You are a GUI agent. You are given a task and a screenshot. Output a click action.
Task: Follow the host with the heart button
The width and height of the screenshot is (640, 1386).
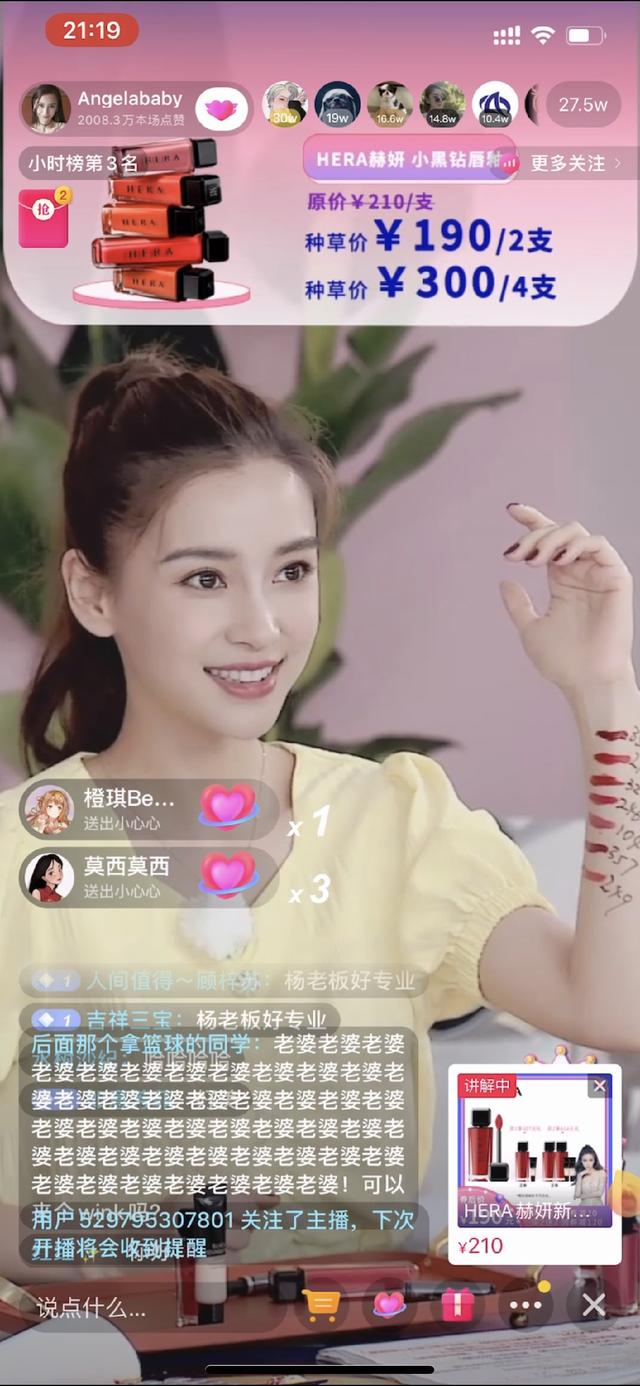(x=221, y=108)
